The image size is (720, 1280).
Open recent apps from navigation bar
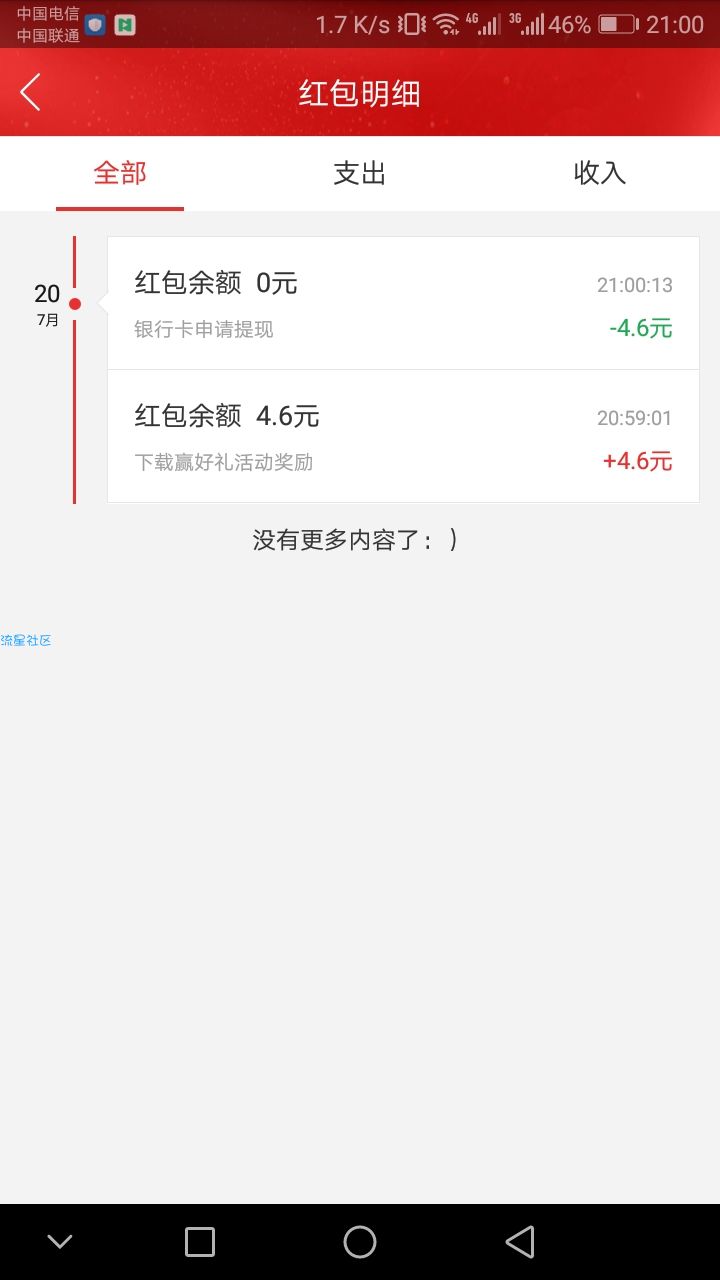pos(200,1242)
